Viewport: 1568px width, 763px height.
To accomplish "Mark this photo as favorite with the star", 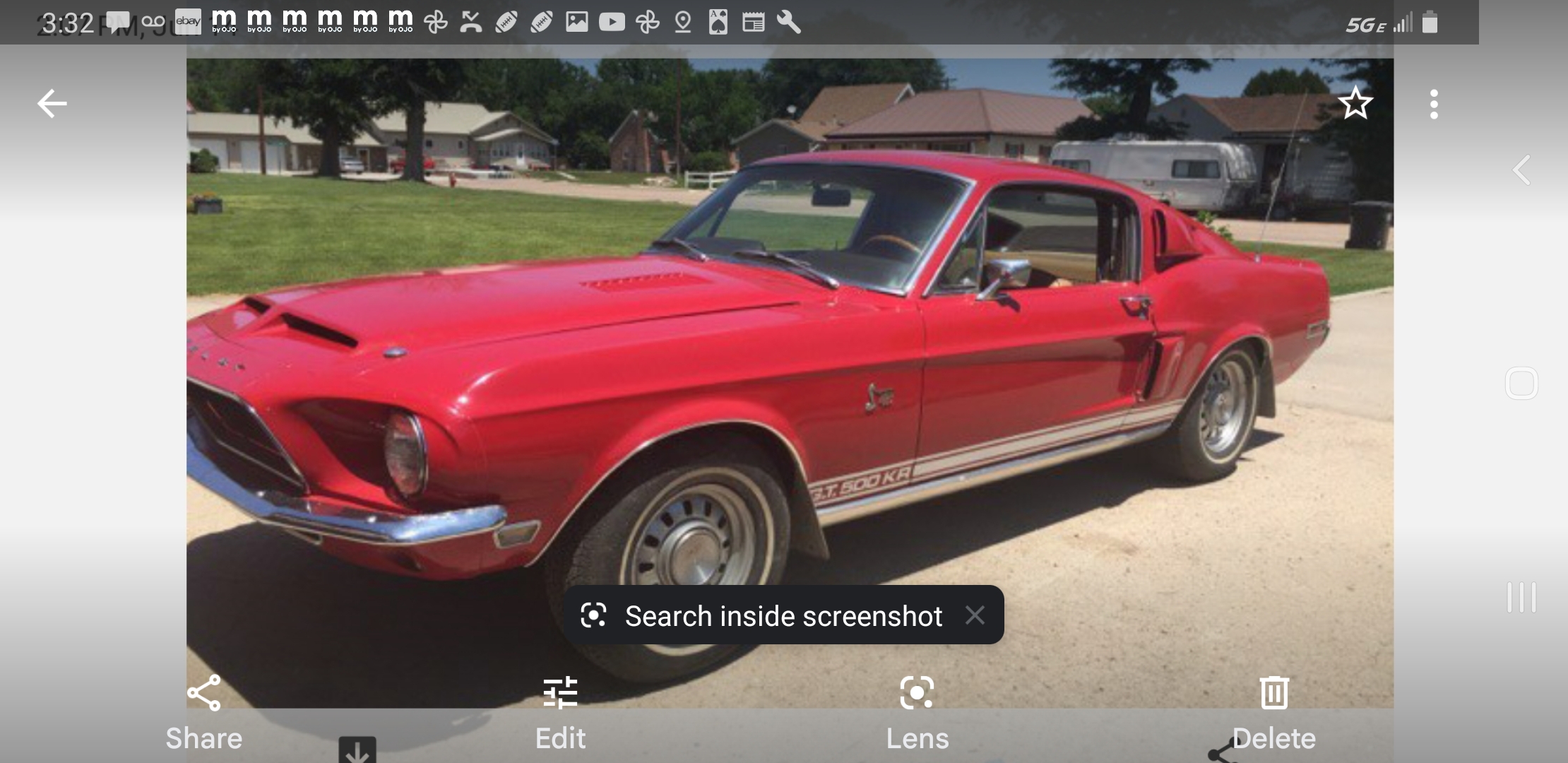I will (x=1355, y=104).
